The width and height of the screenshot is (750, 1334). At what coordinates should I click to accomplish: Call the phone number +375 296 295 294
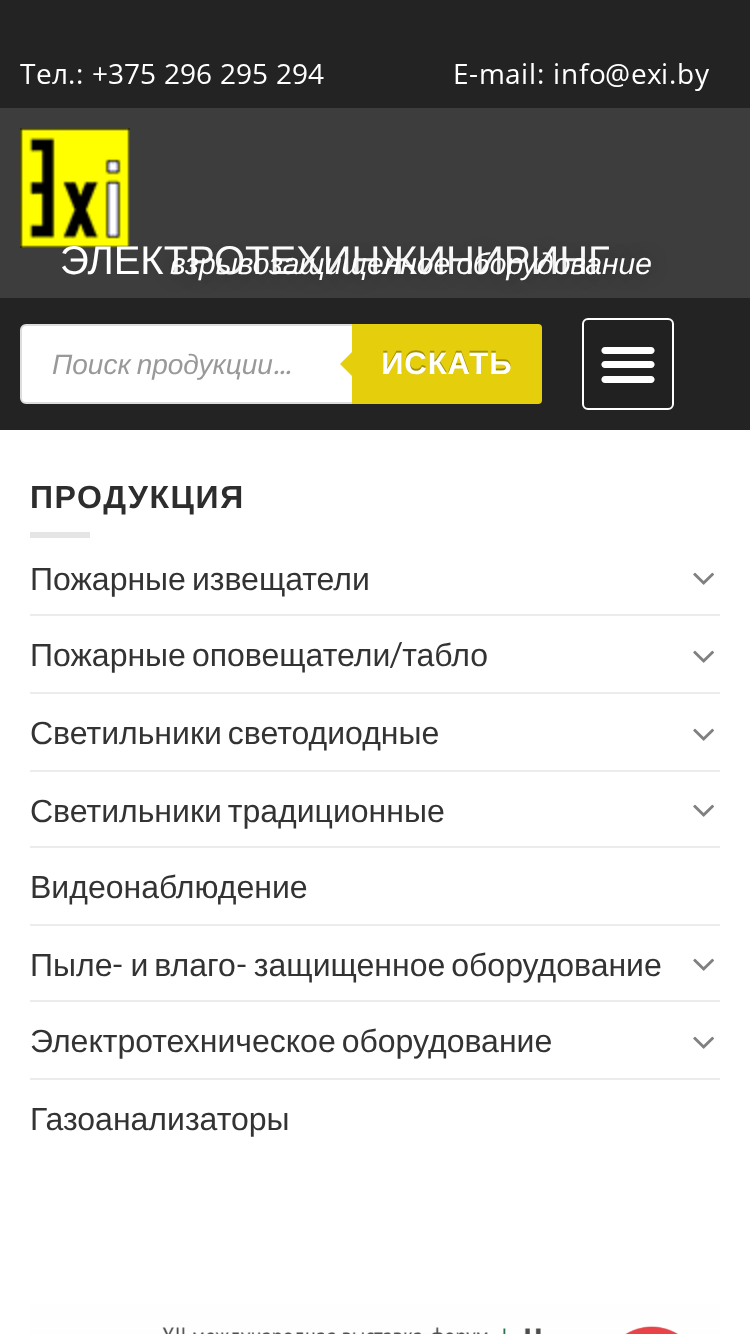(208, 74)
